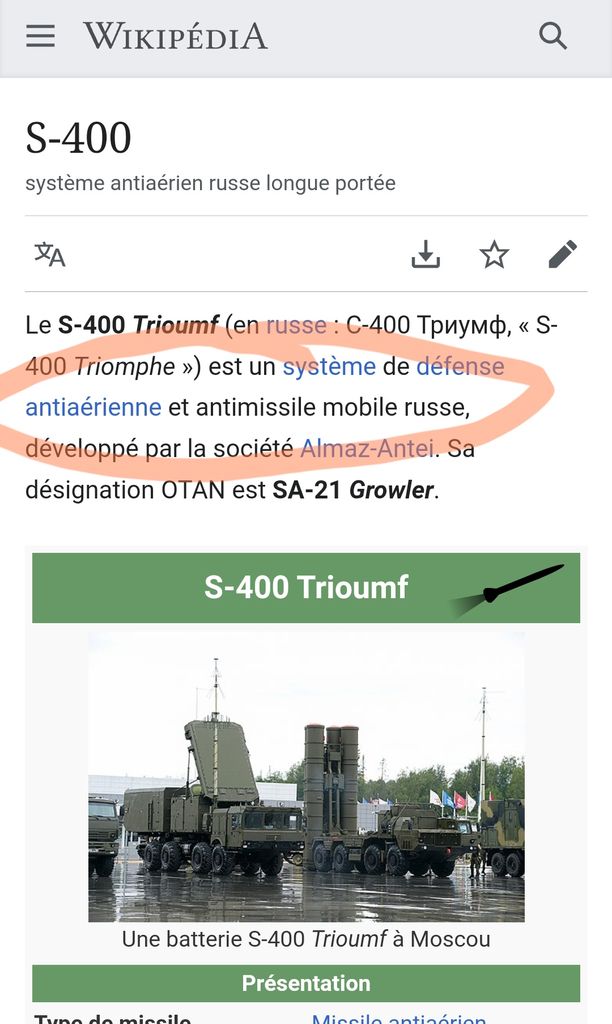Tap the Wikipédia logo to go home
The height and width of the screenshot is (1024, 612).
(x=175, y=36)
